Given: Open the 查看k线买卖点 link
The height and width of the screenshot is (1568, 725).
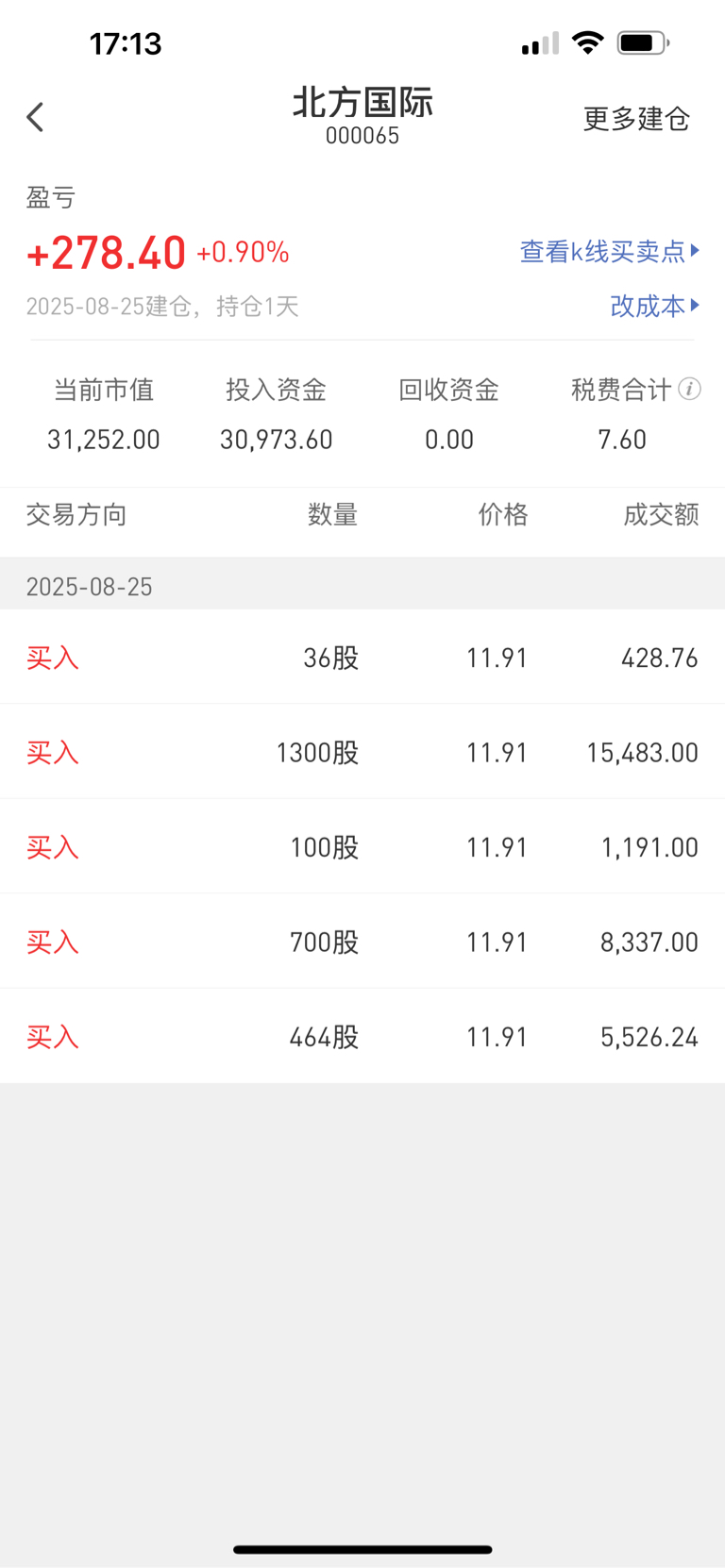Looking at the screenshot, I should pyautogui.click(x=610, y=251).
